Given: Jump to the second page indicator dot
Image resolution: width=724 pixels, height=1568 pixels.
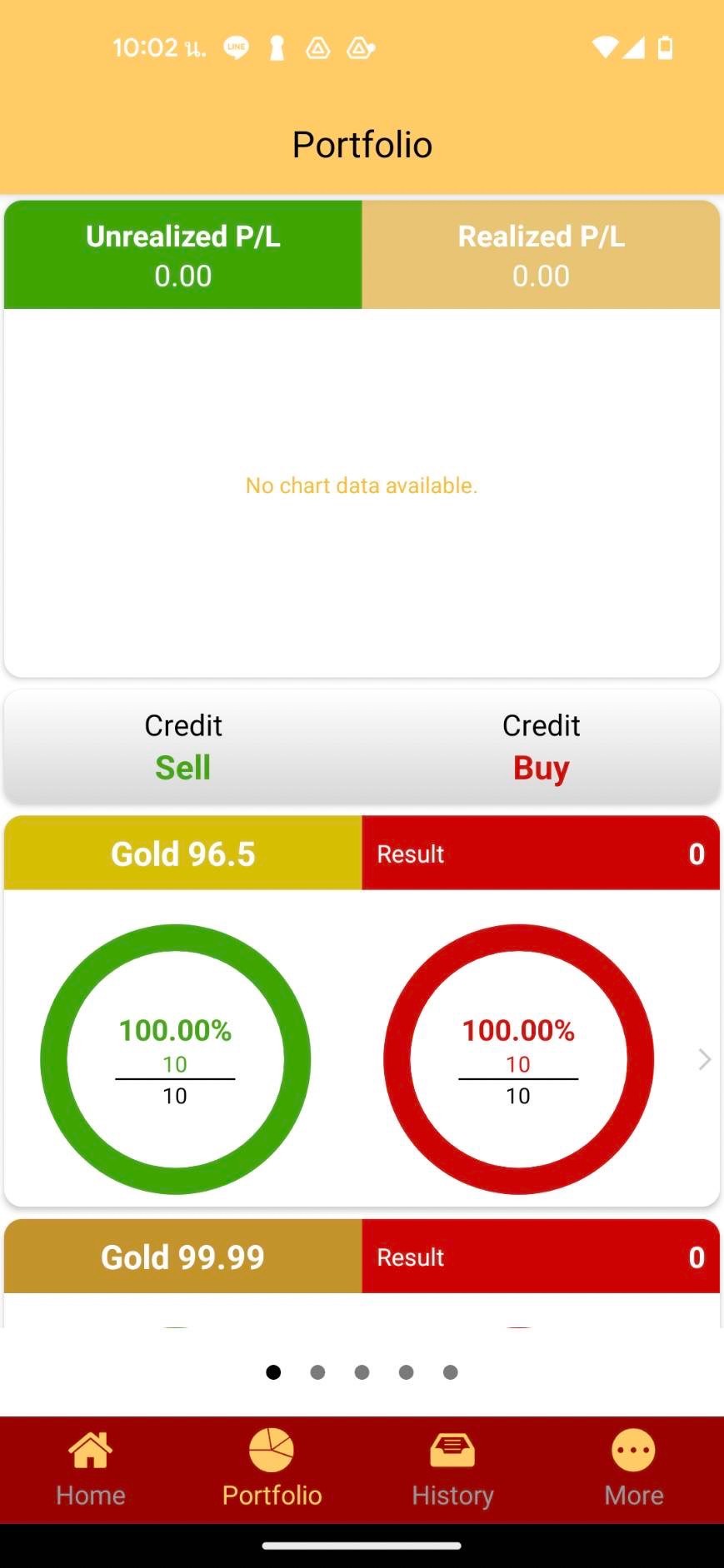Looking at the screenshot, I should 317,1372.
